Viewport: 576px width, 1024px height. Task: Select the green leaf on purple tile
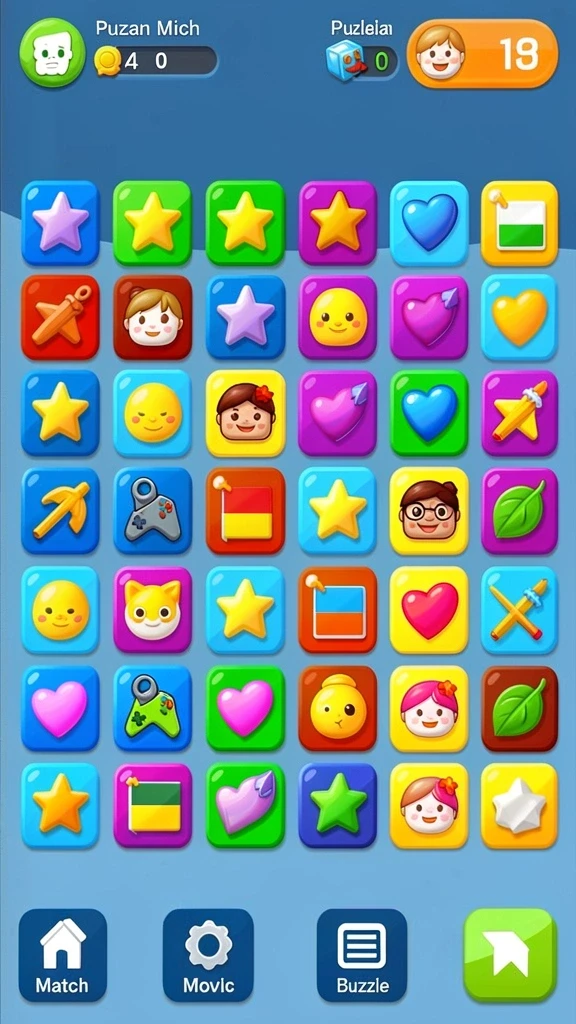click(520, 511)
